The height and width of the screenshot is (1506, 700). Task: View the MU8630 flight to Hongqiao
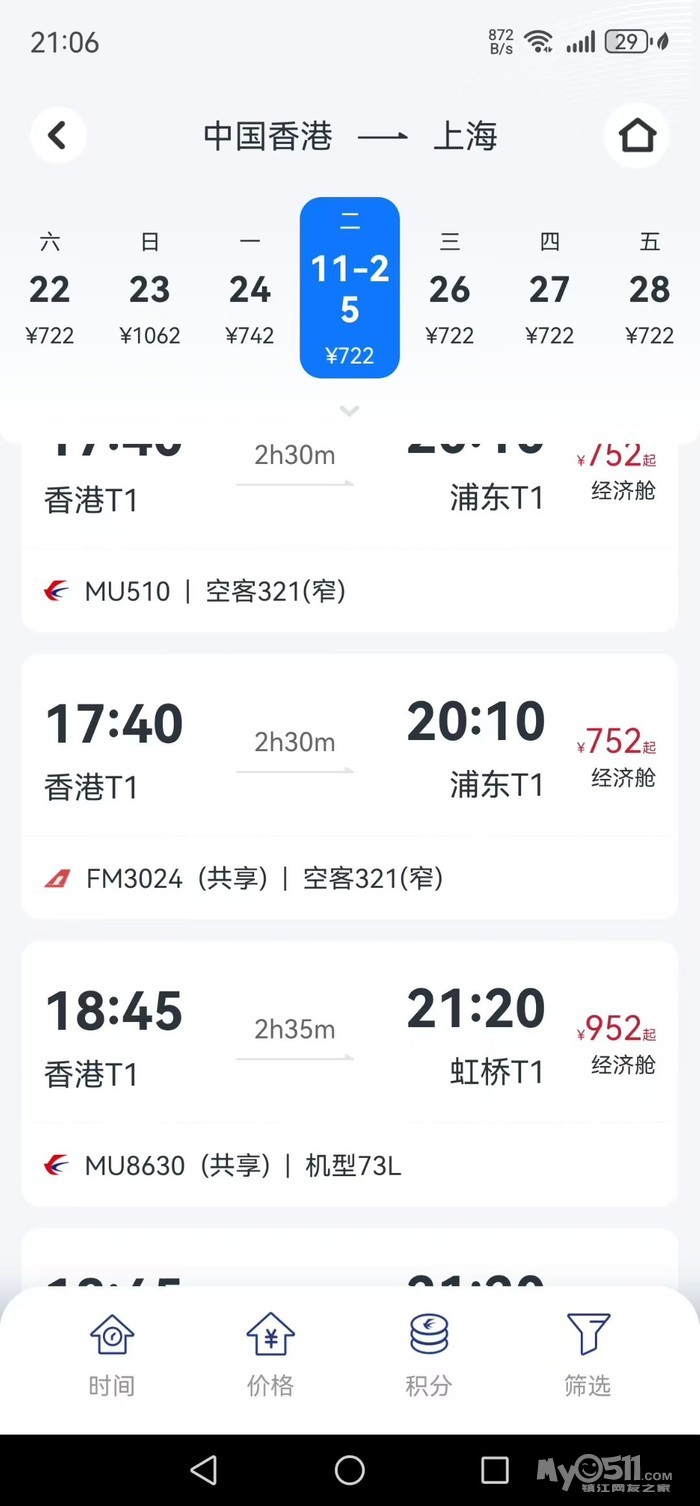(350, 1073)
